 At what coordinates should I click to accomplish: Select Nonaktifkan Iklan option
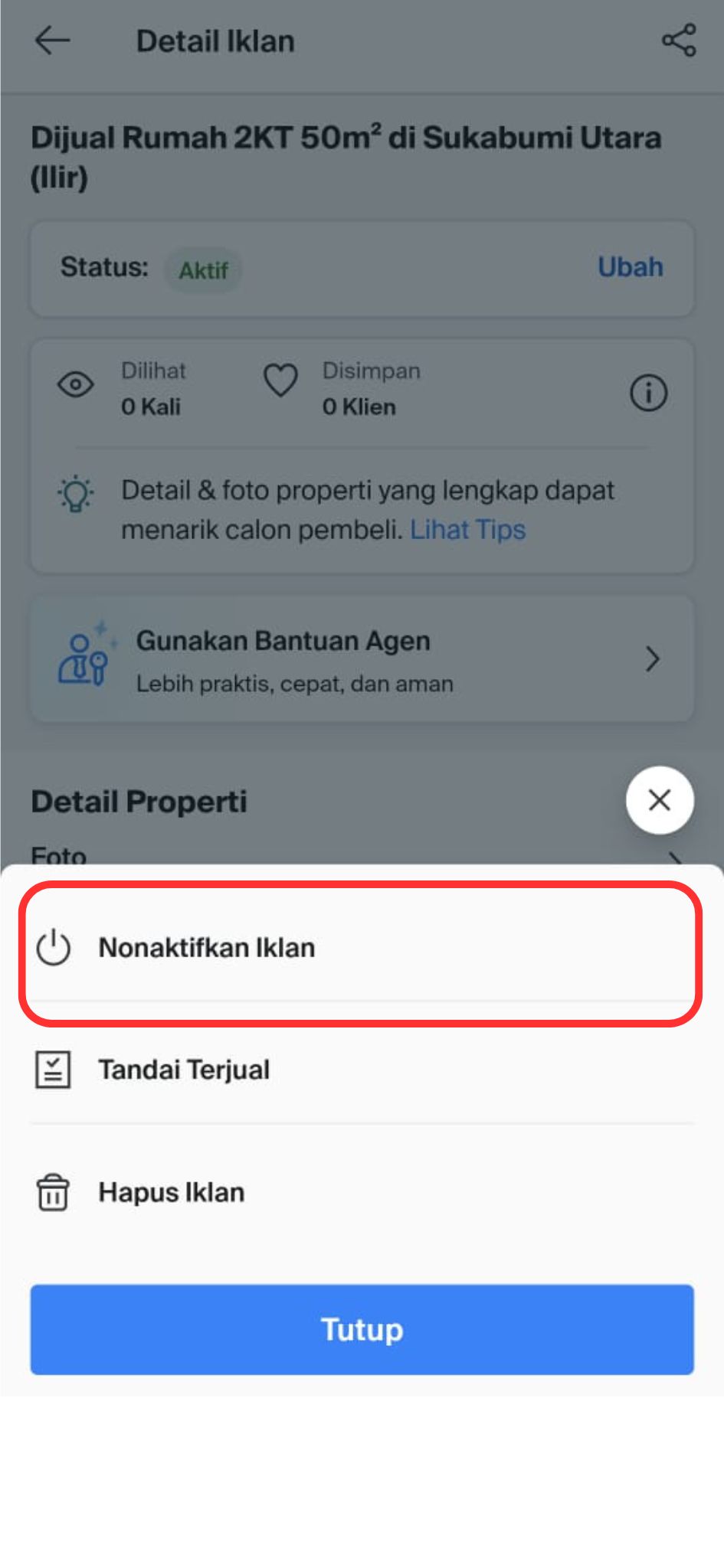tap(207, 948)
